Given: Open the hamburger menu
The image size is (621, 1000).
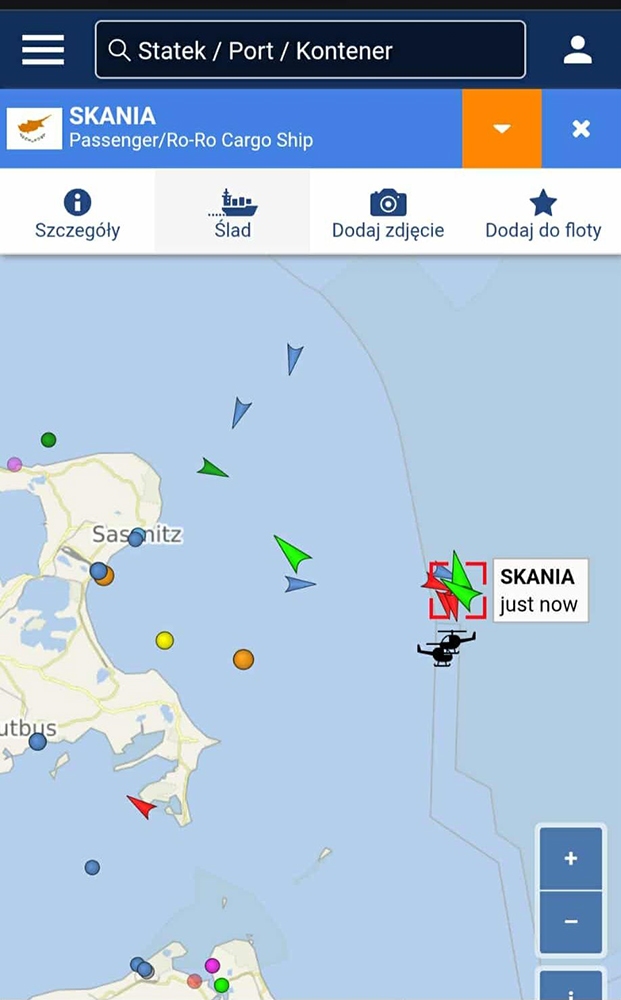Looking at the screenshot, I should (43, 50).
